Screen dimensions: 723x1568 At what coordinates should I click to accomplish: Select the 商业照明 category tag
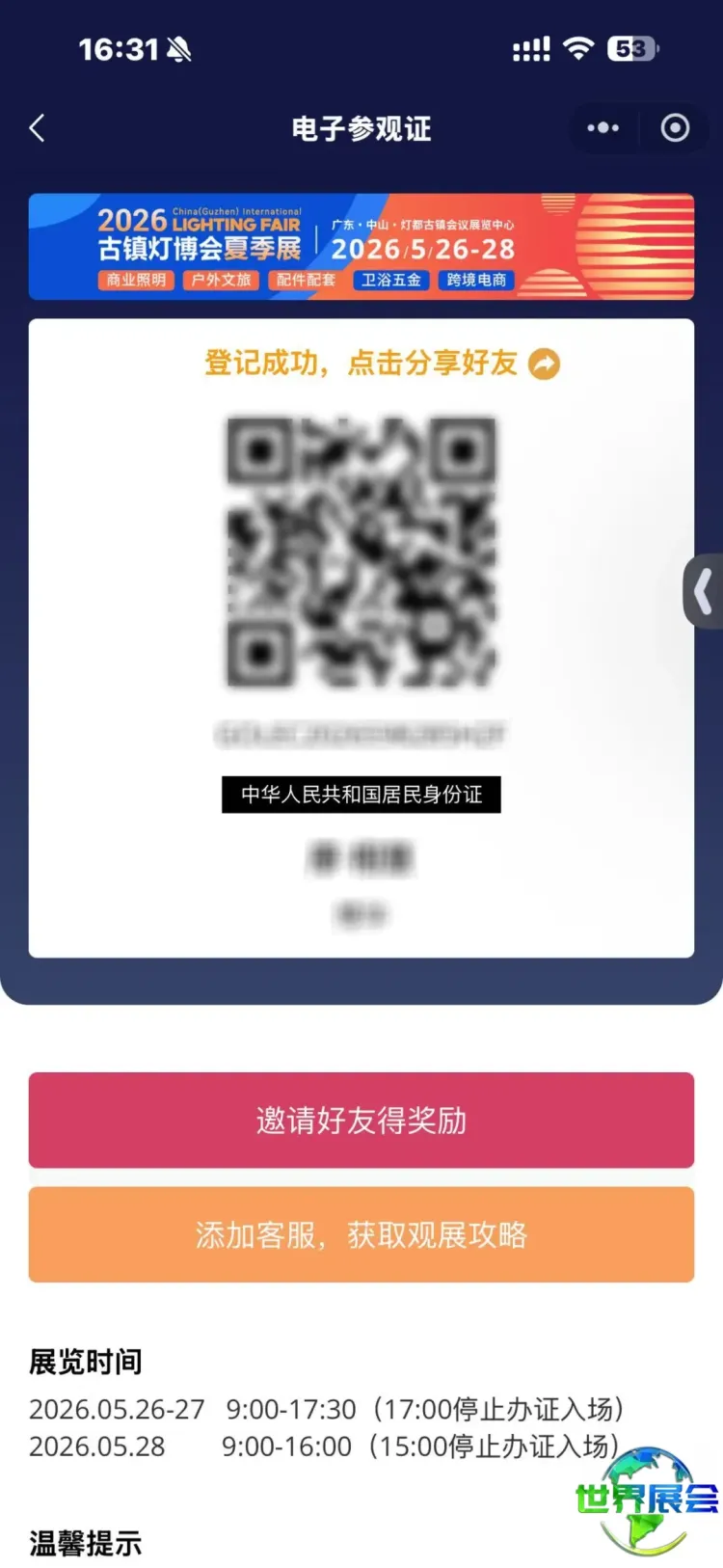pyautogui.click(x=135, y=282)
